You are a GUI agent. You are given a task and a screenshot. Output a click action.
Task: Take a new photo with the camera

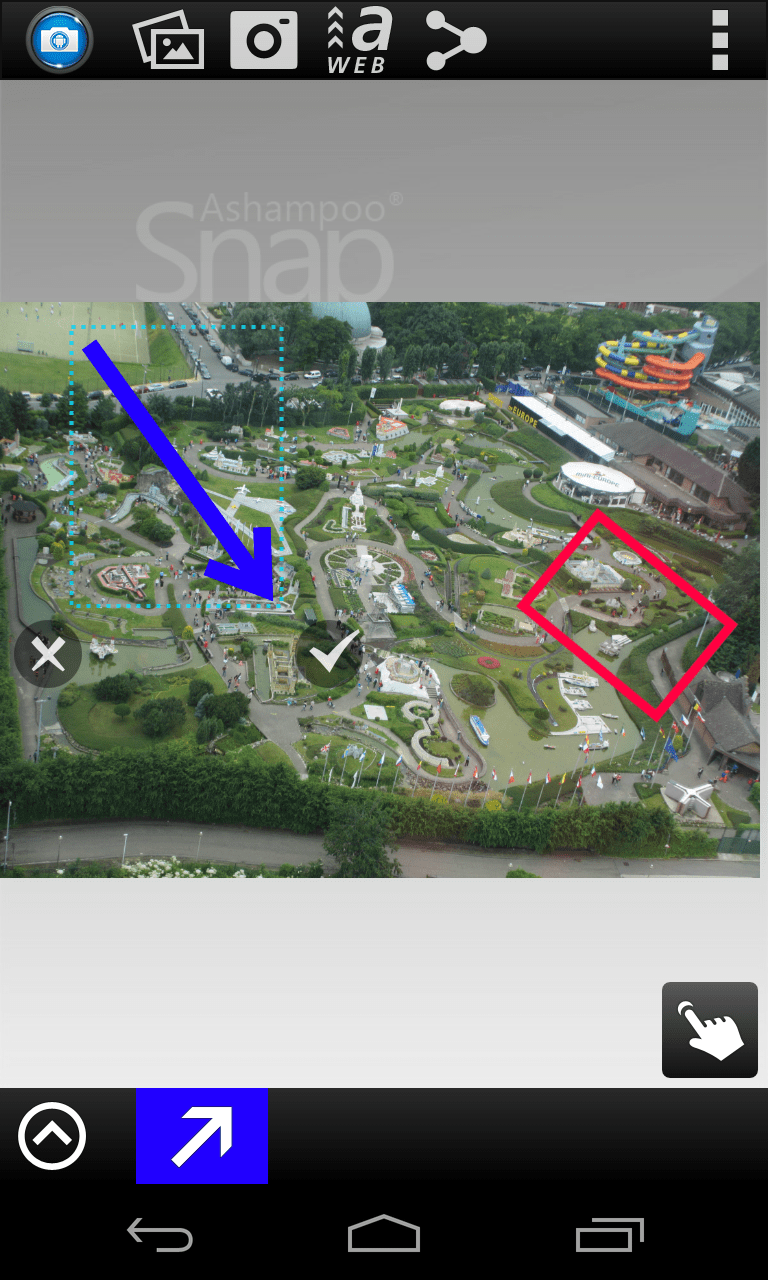(264, 40)
